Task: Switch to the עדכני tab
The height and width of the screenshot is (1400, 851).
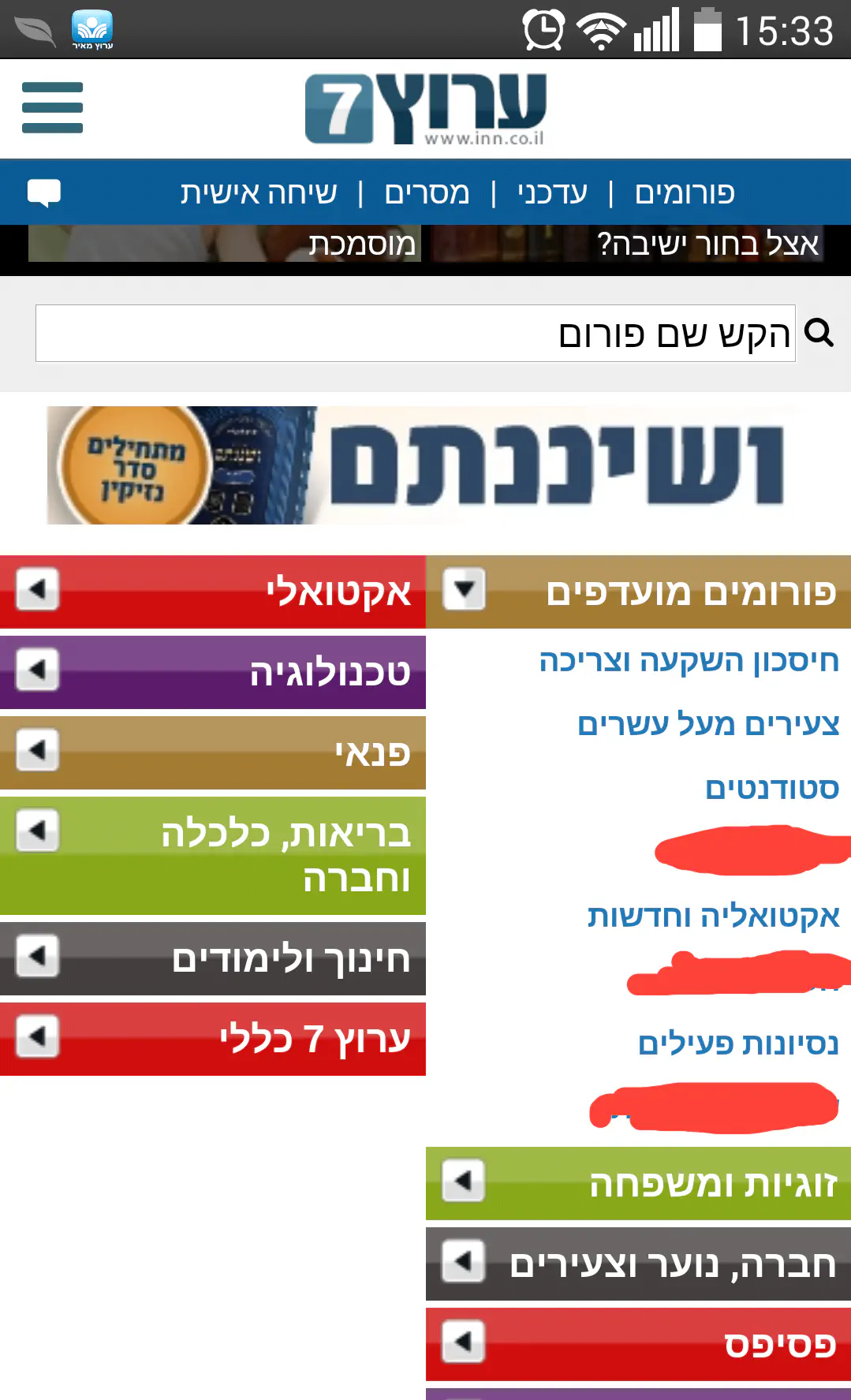Action: pos(552,192)
